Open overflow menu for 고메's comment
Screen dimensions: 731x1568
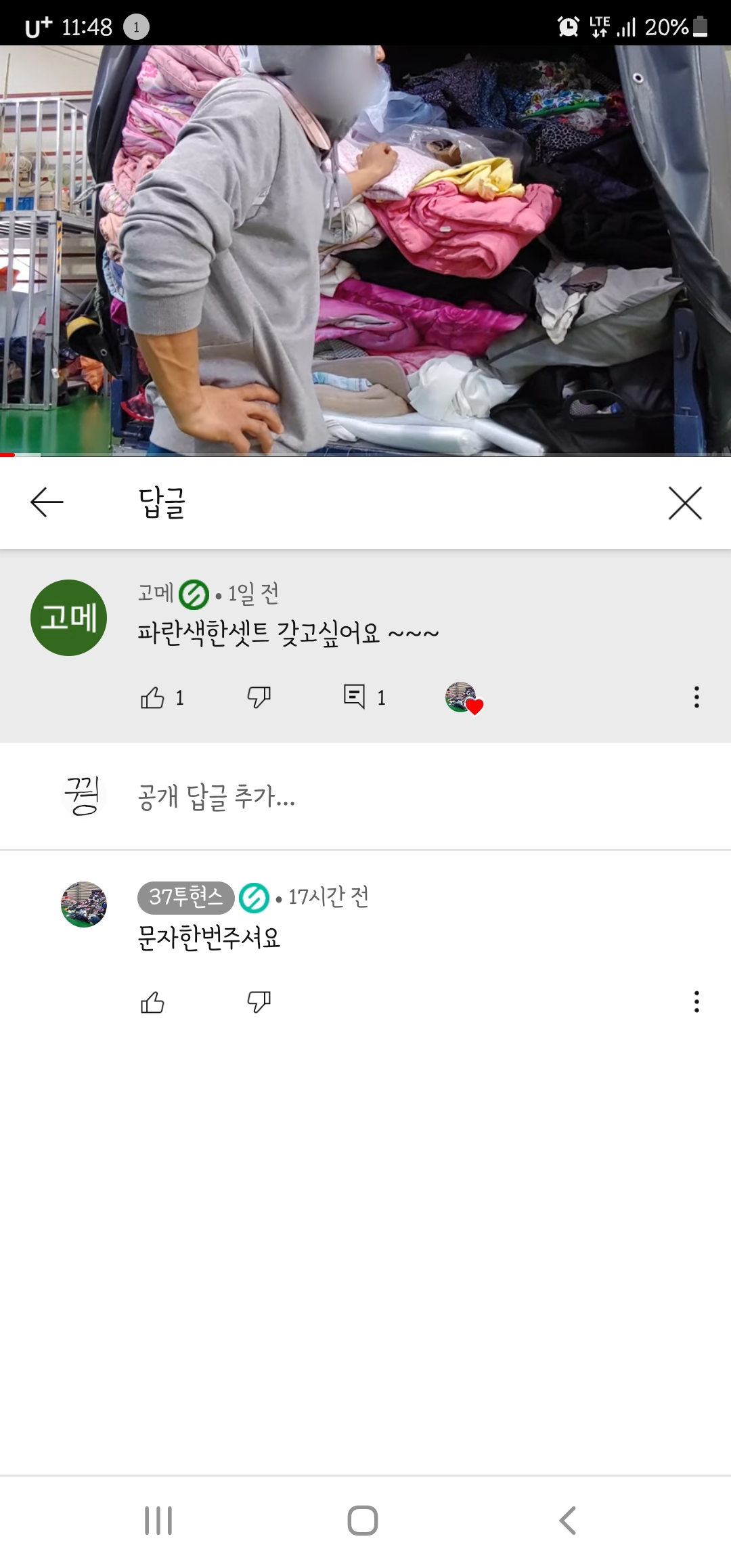(x=696, y=697)
